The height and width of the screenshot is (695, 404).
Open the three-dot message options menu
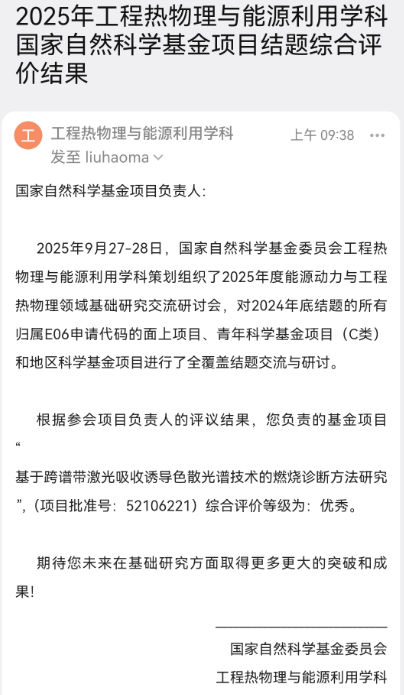[x=377, y=135]
